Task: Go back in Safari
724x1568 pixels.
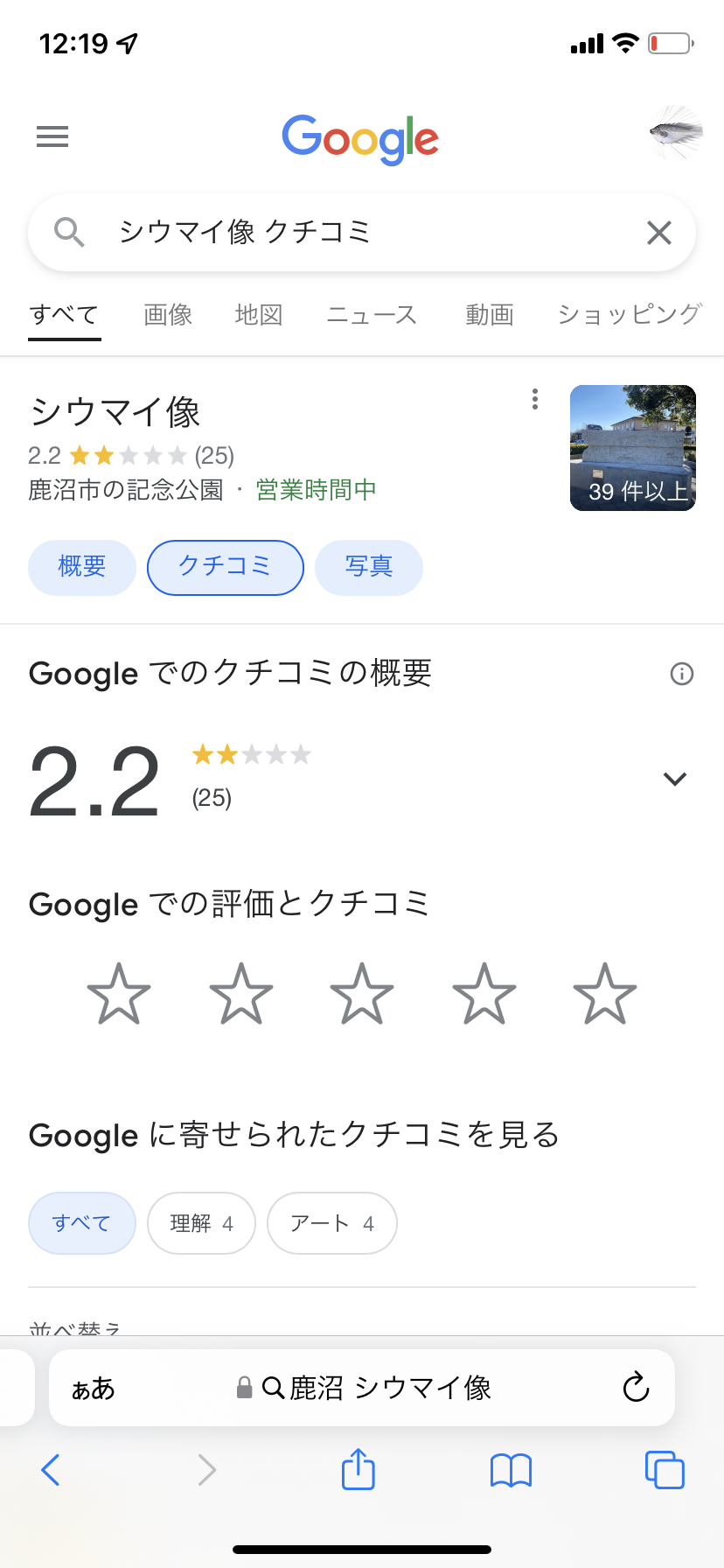Action: pyautogui.click(x=51, y=1470)
